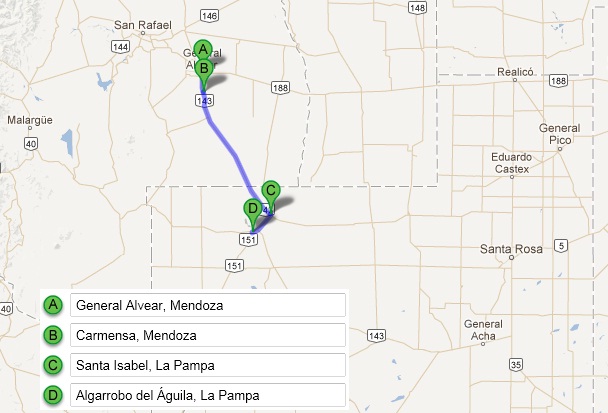
Task: Select the Carmensa, Mendoza waypoint field
Action: (x=208, y=335)
